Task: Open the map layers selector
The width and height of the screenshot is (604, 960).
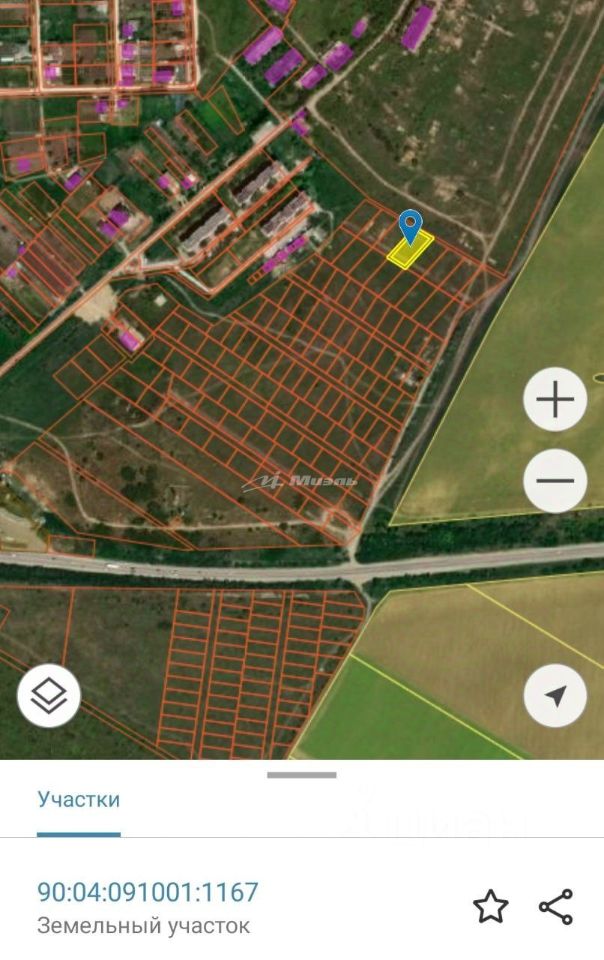Action: (49, 696)
